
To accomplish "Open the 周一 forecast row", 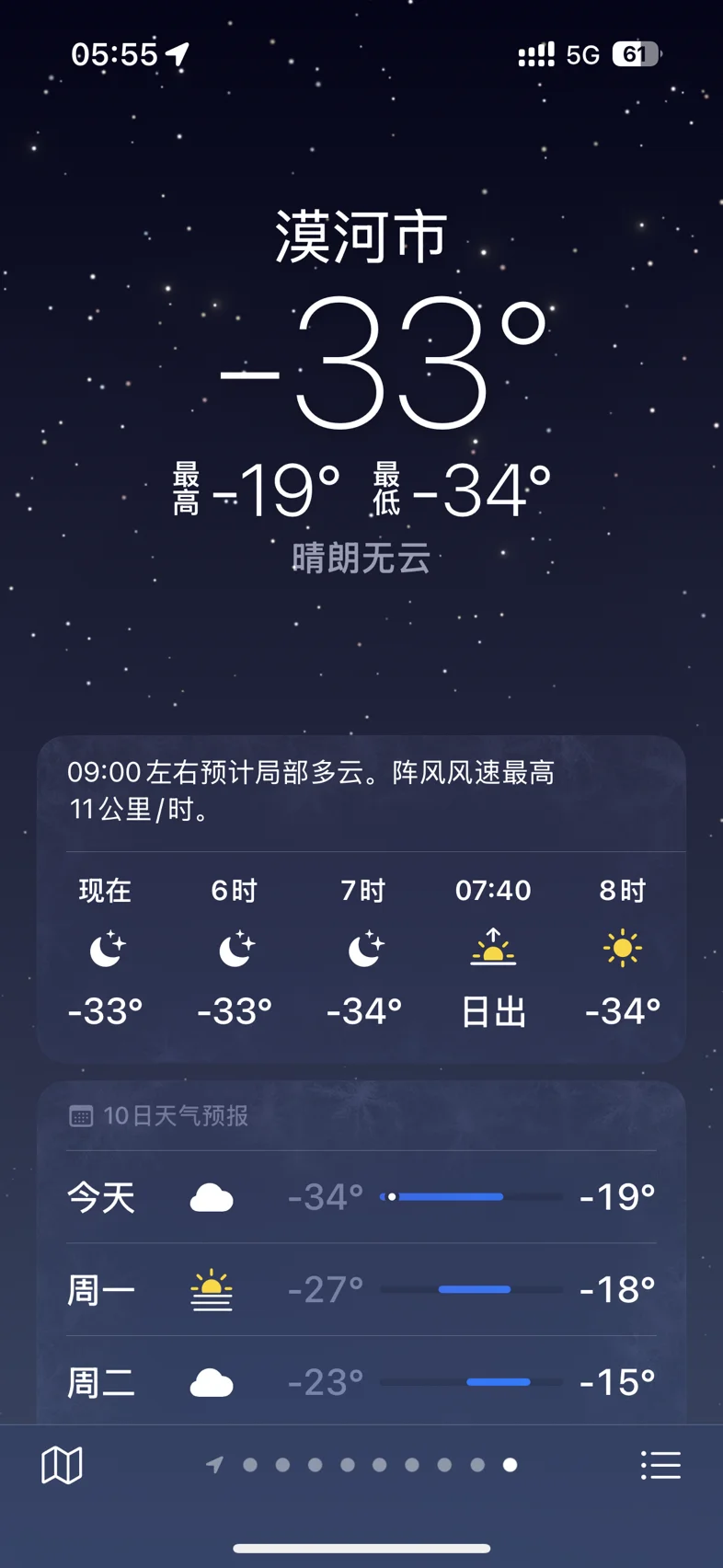I will coord(361,1289).
